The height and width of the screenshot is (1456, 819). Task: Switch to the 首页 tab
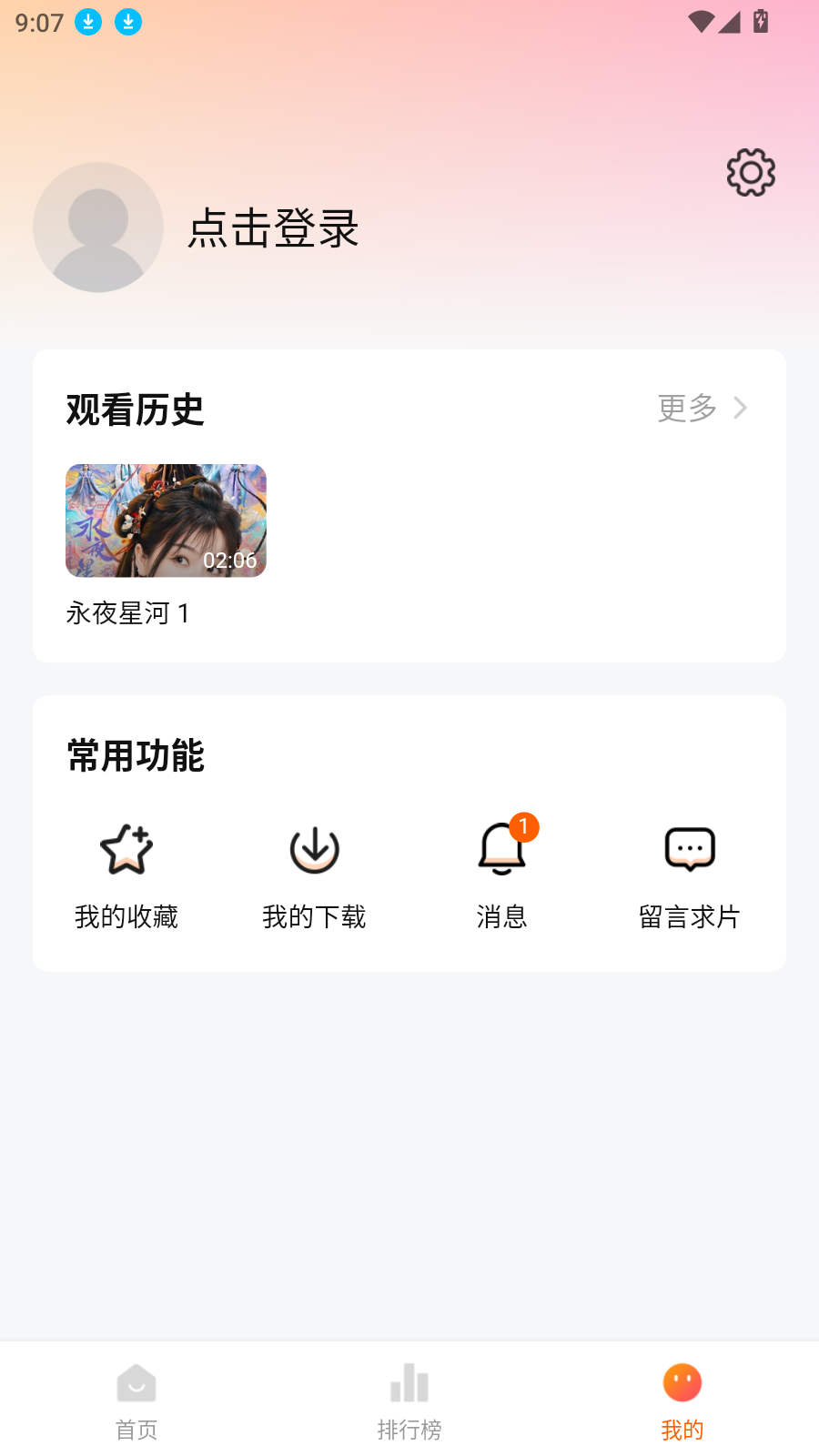(x=136, y=1401)
